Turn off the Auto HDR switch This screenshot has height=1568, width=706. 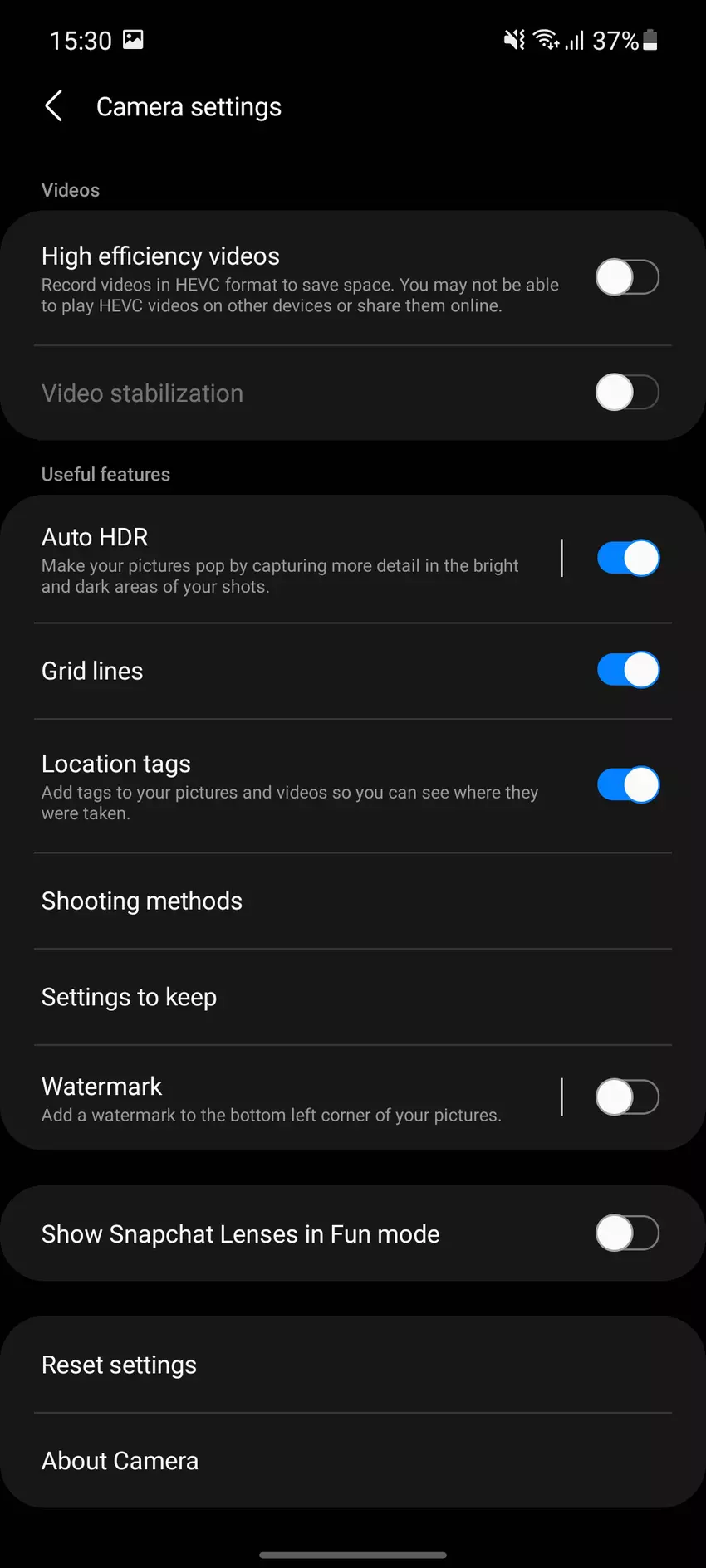(x=627, y=558)
